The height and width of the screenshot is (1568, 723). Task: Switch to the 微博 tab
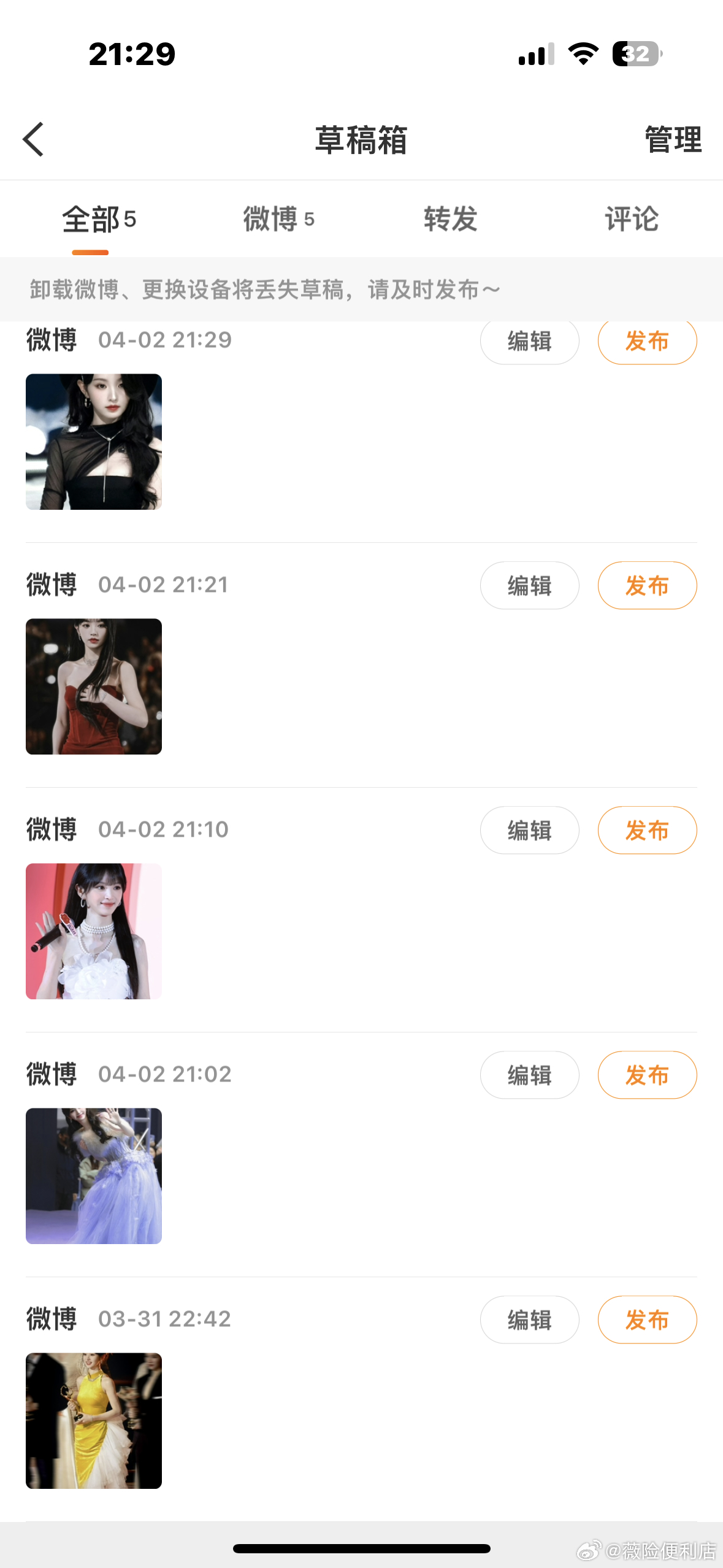tap(278, 219)
